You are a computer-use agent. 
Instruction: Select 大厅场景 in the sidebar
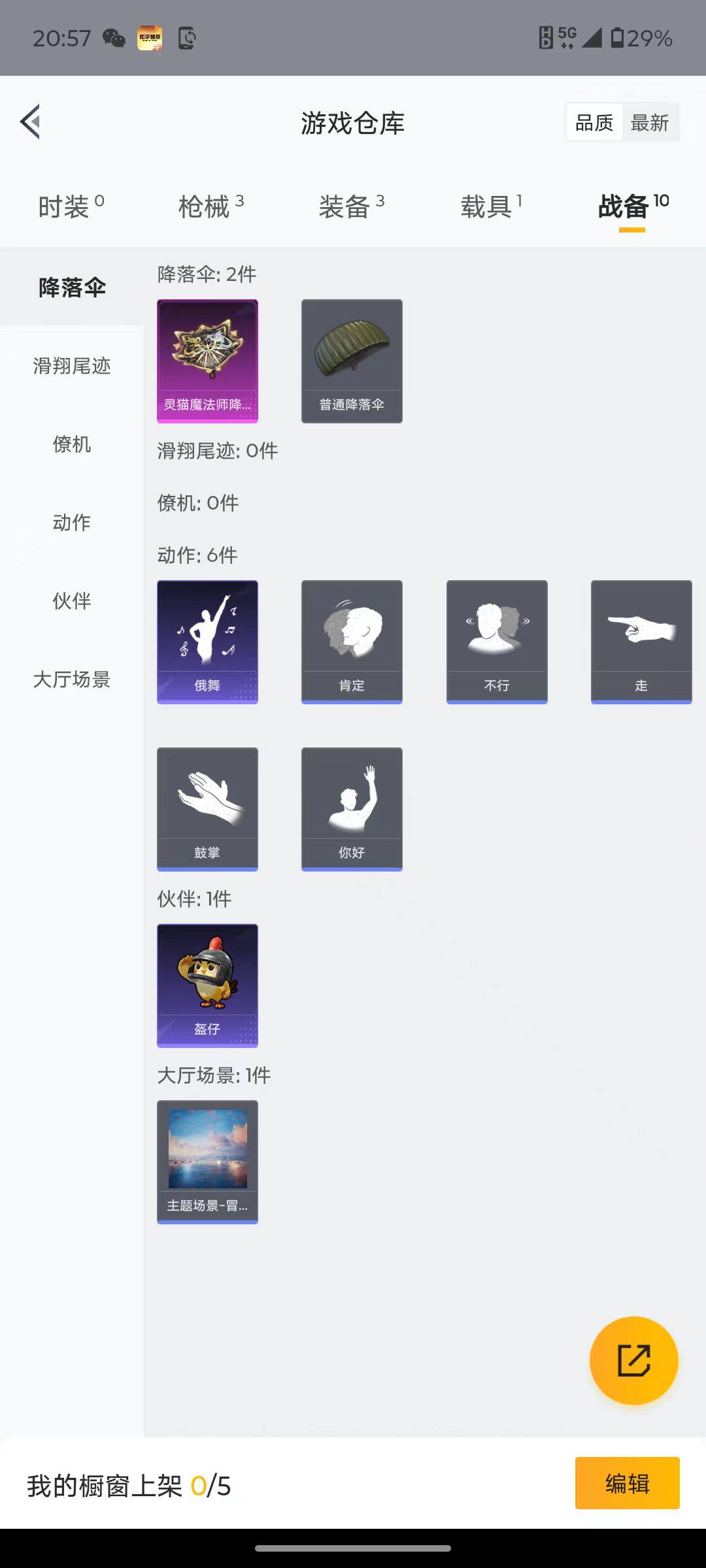71,681
